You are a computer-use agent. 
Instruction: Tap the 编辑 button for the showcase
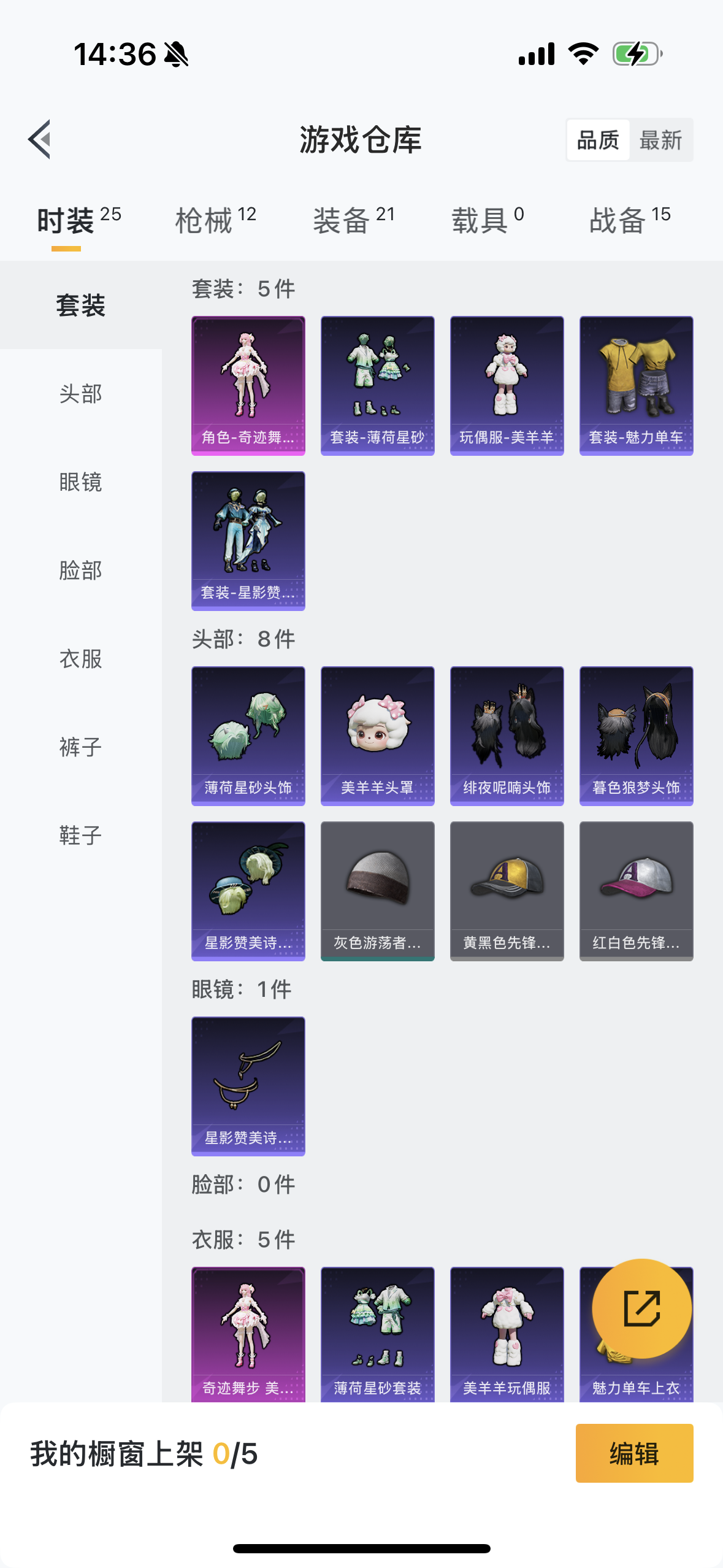coord(635,1453)
